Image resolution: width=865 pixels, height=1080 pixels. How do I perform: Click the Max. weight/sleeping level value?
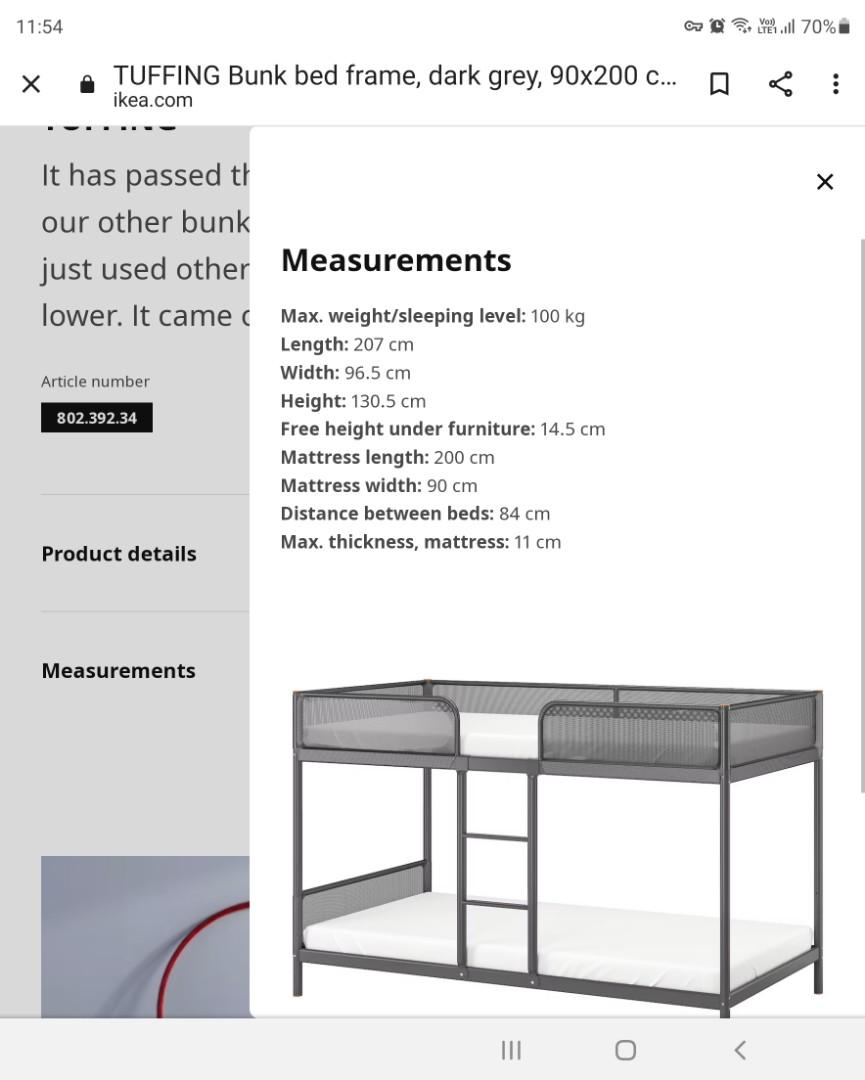pyautogui.click(x=559, y=316)
